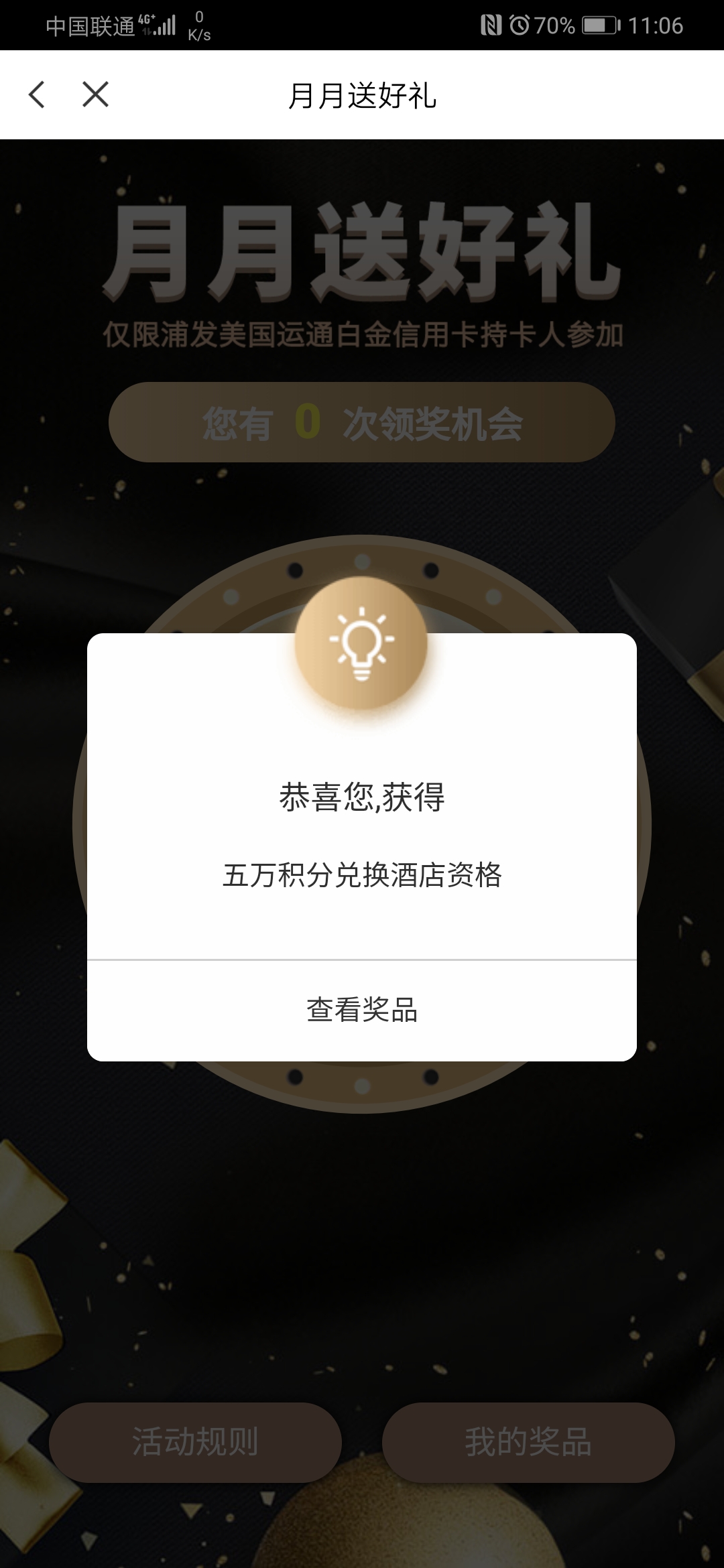Screen dimensions: 724x1568
Task: Tap 查看奖品 in the dialog
Action: point(362,1010)
